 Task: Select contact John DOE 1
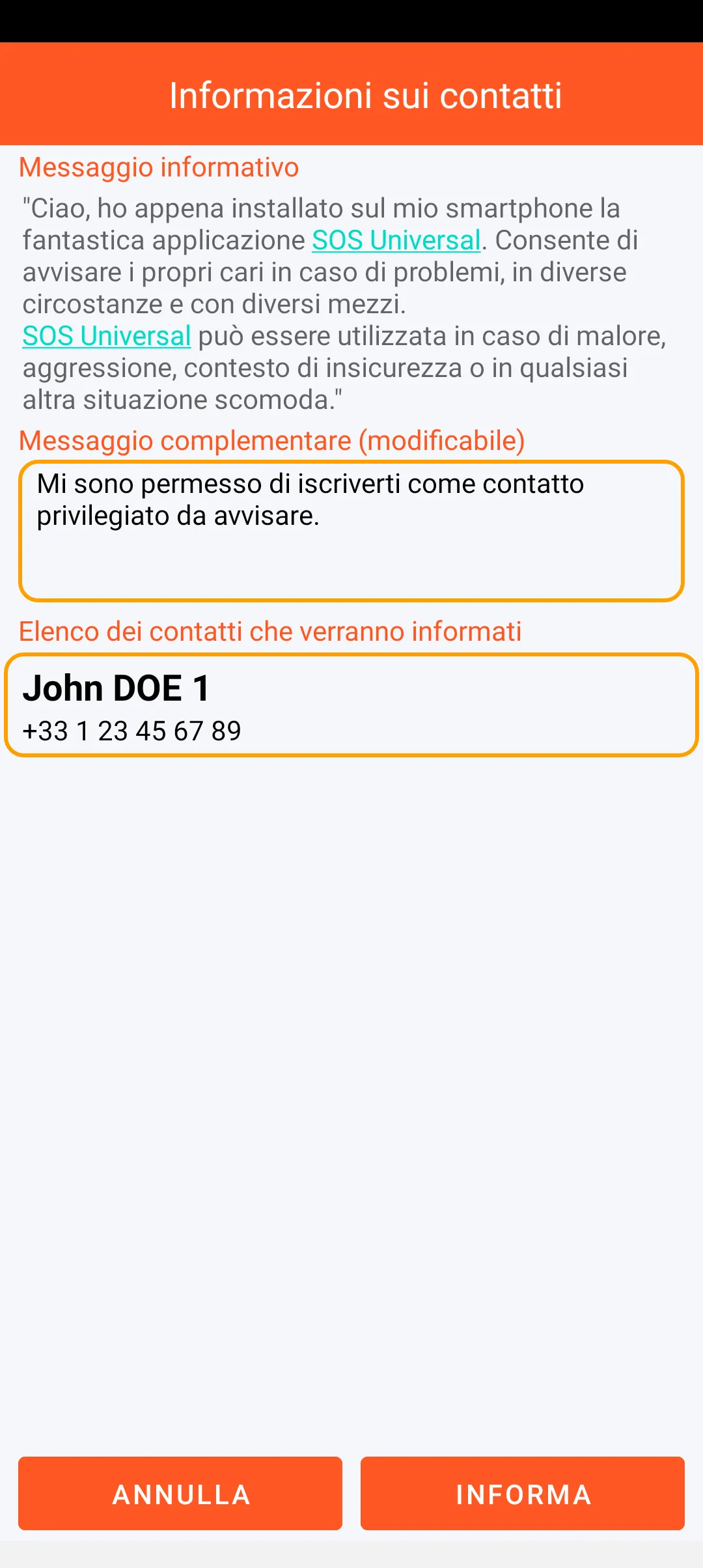pos(351,705)
